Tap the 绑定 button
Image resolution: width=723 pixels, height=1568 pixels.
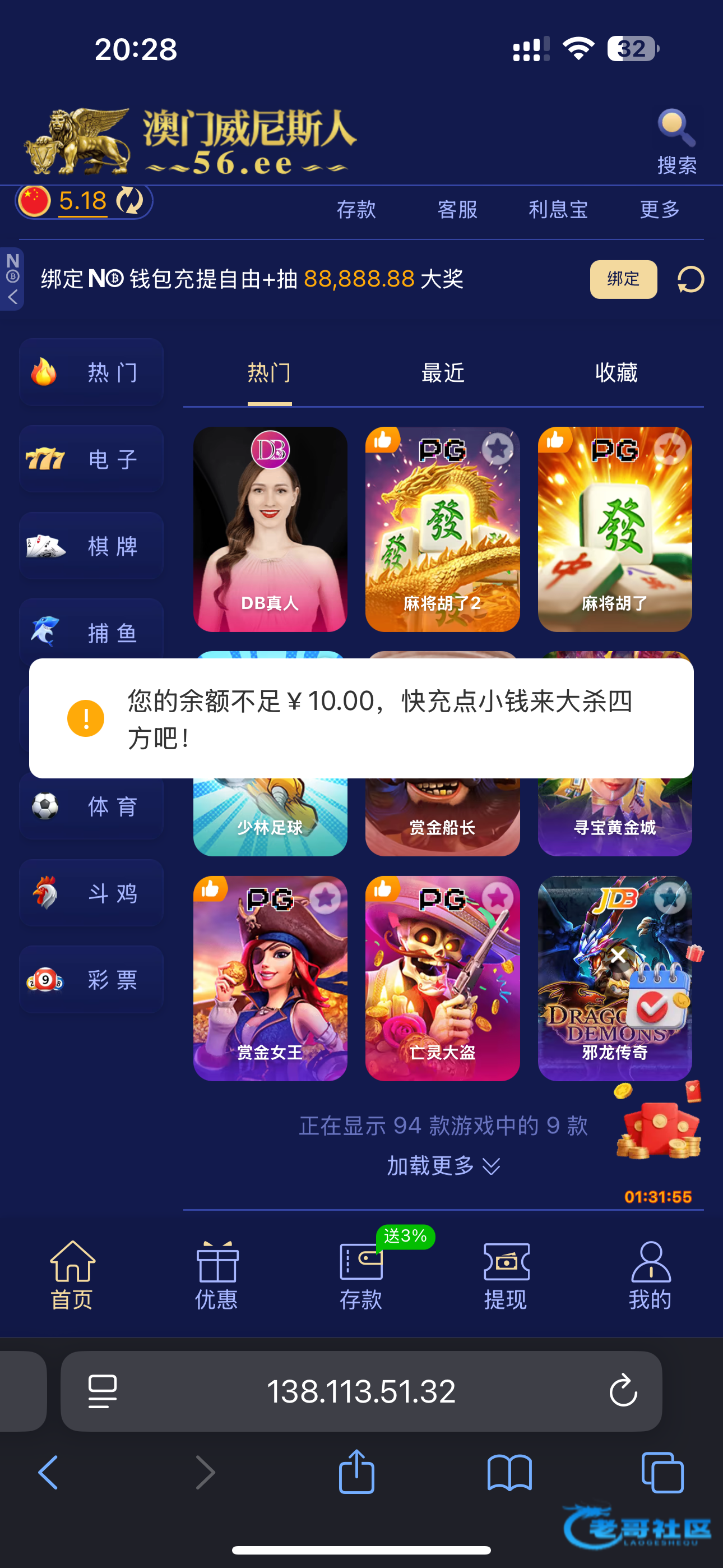point(623,279)
